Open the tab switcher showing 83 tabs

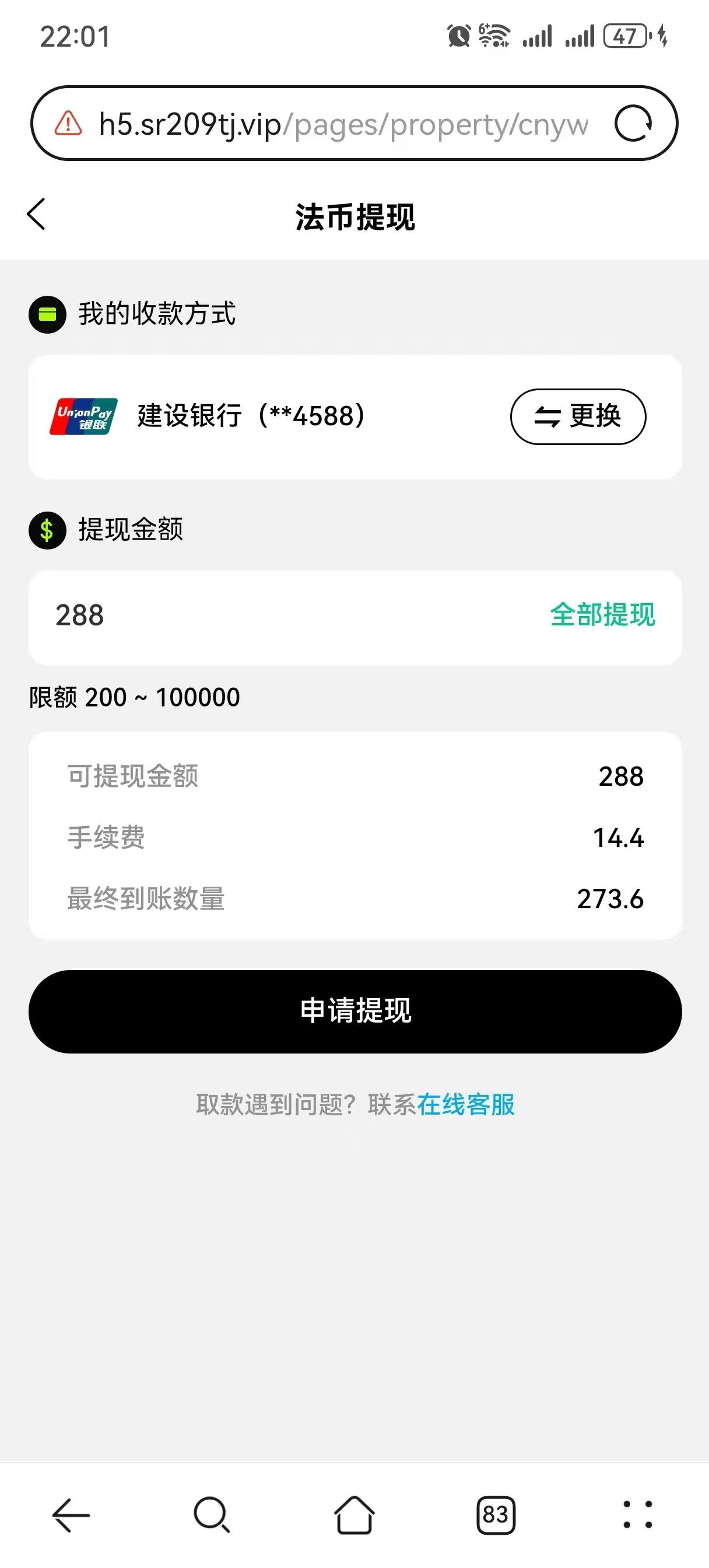click(x=496, y=1514)
